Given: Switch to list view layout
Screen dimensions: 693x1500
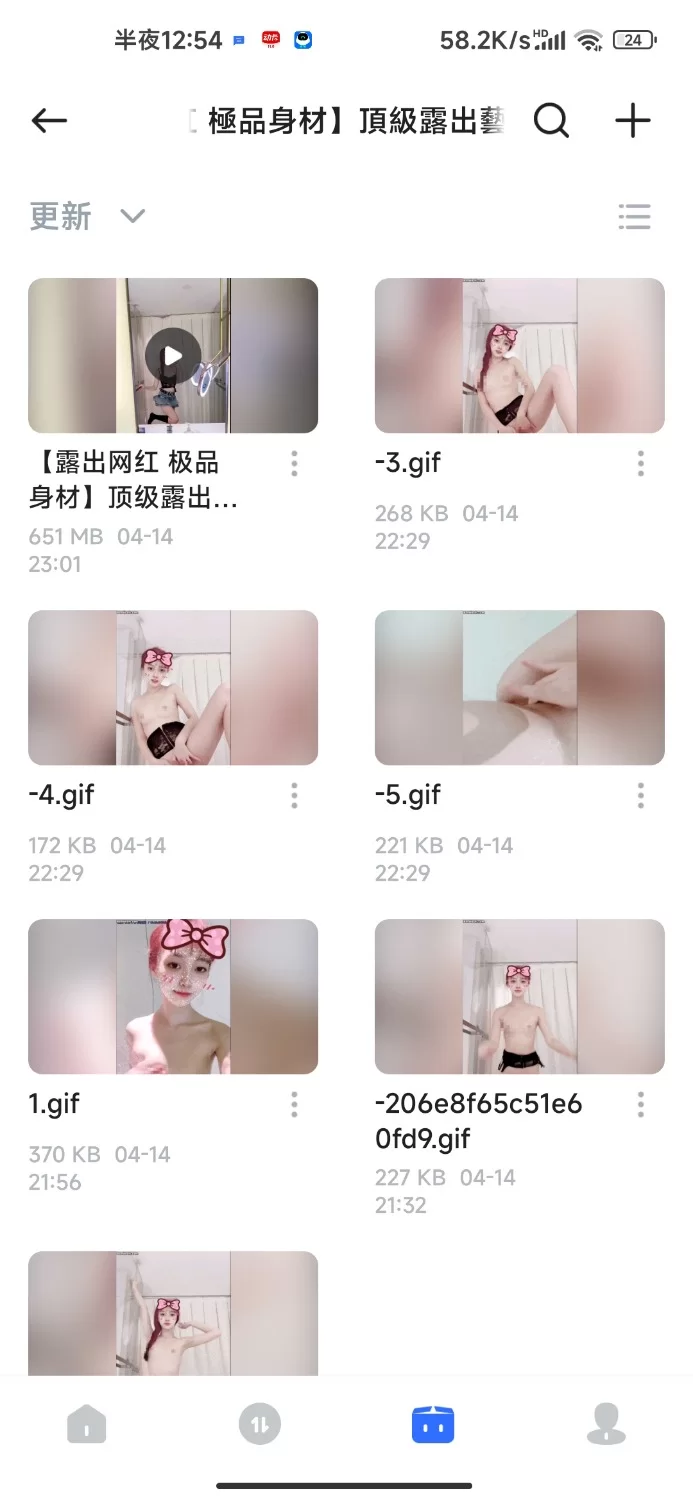Looking at the screenshot, I should [634, 217].
